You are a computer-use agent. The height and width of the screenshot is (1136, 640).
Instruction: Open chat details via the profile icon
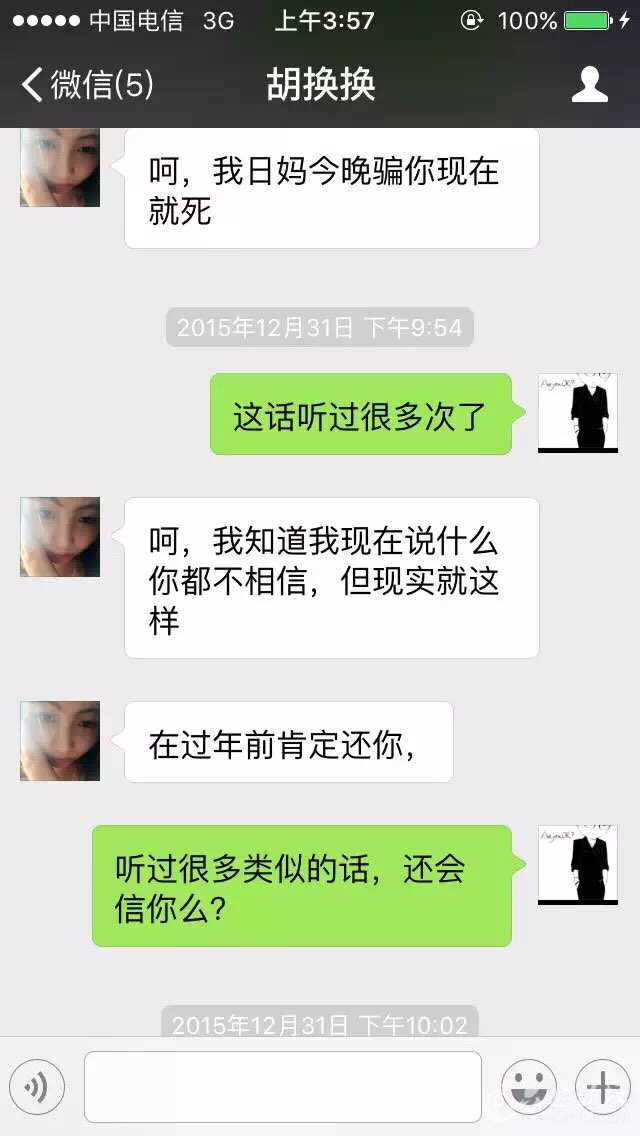click(x=589, y=85)
